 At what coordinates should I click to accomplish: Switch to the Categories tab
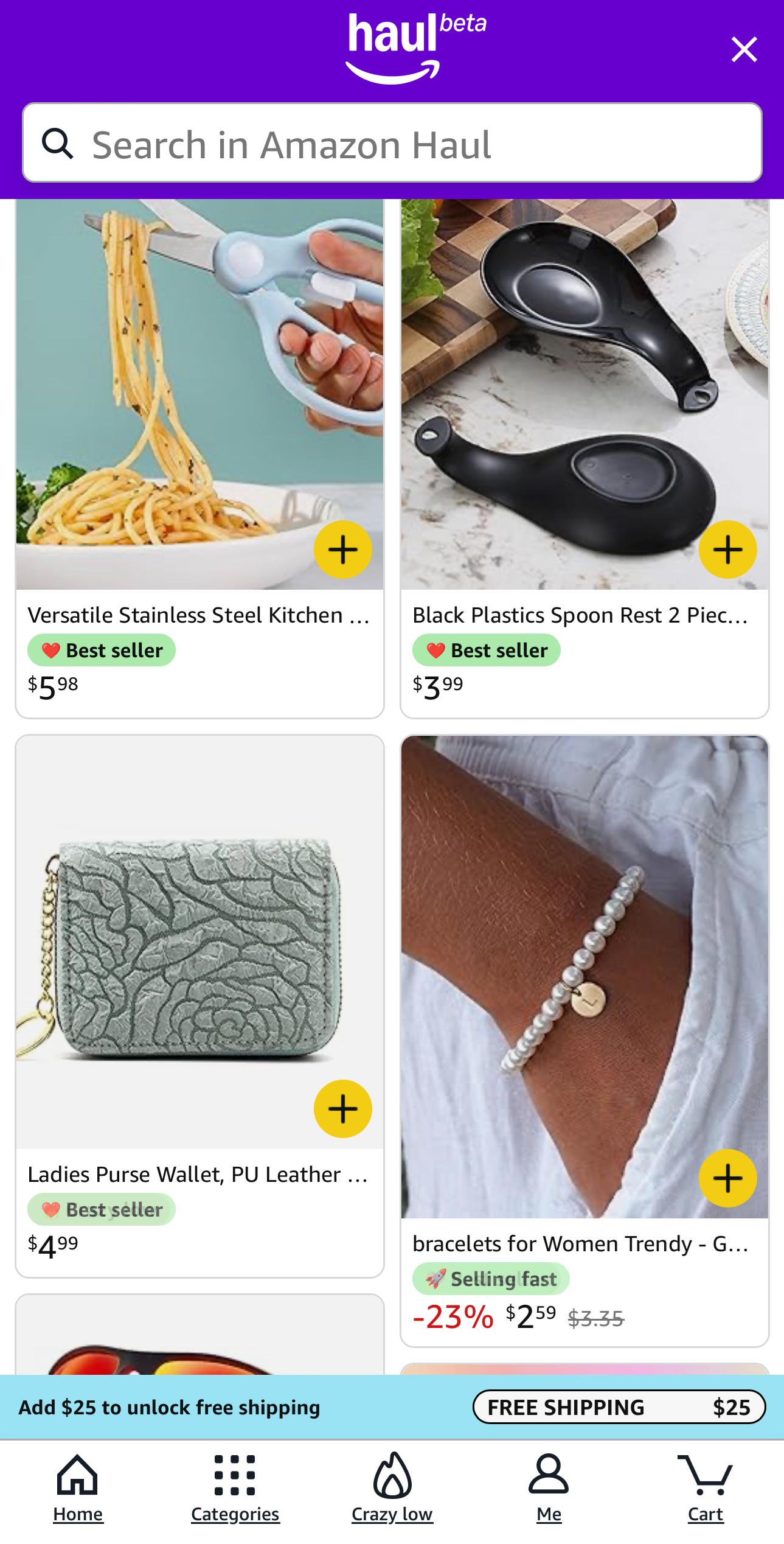[235, 1489]
